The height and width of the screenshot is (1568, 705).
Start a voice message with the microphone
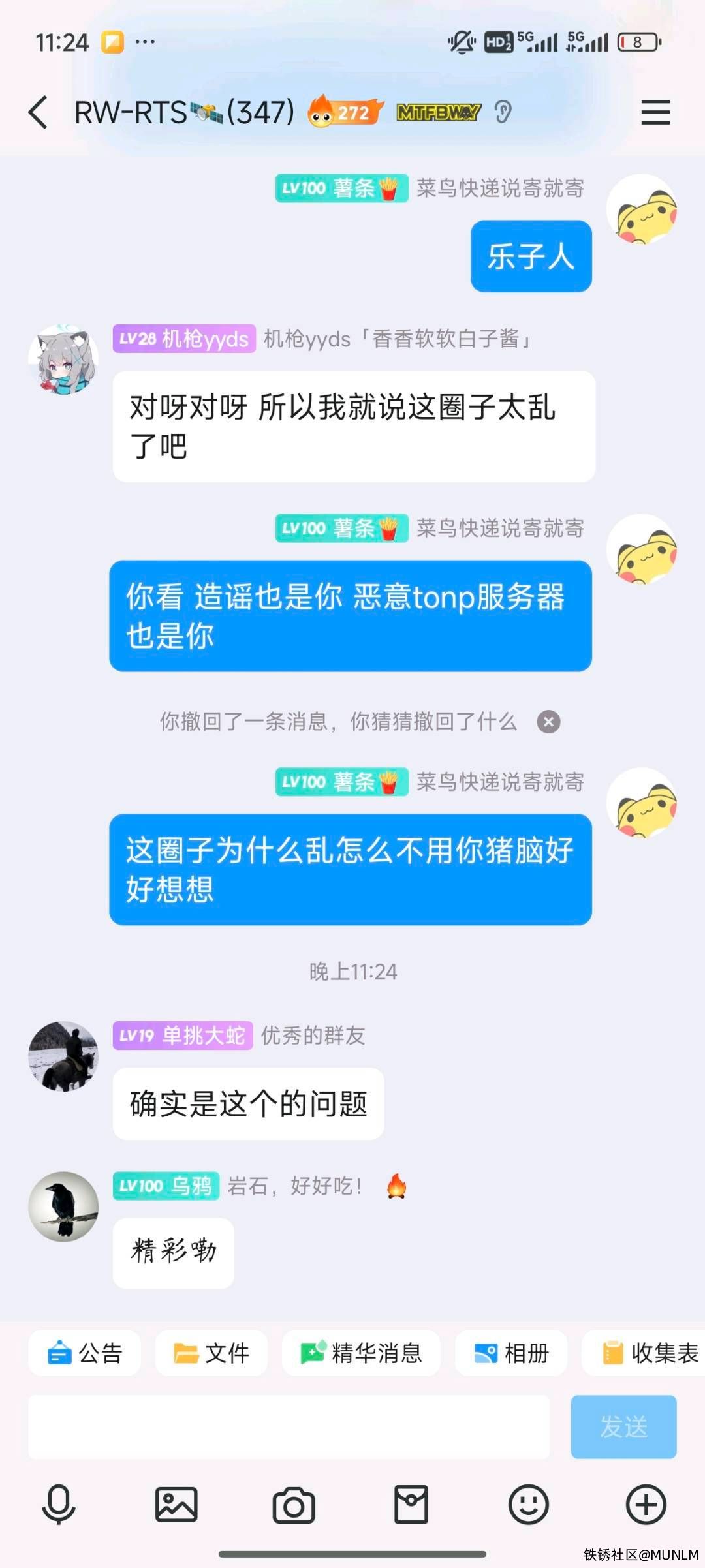[59, 1505]
